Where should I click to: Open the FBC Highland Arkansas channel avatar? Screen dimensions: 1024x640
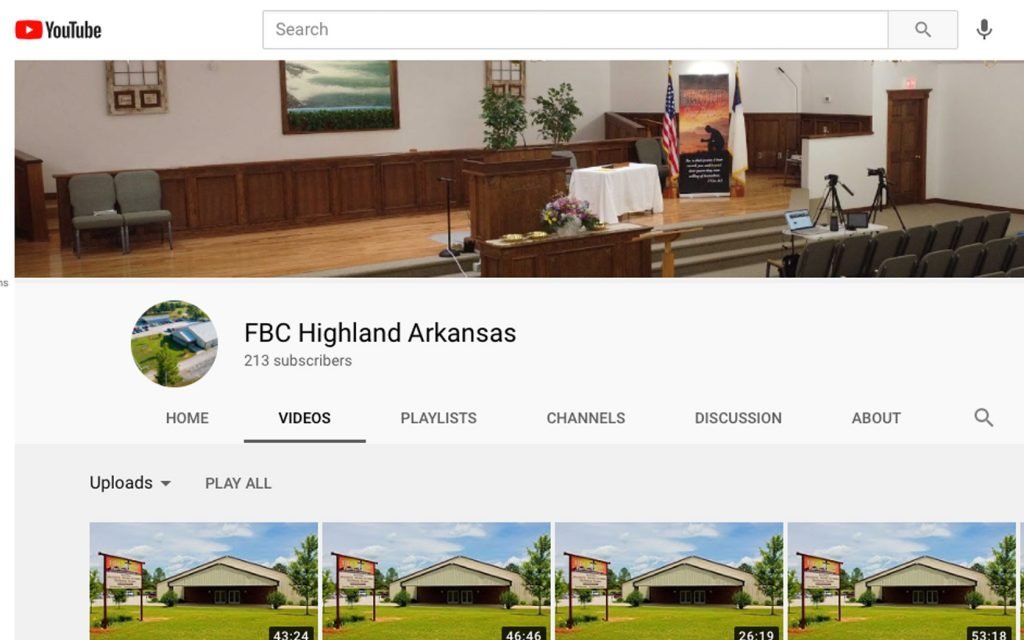pyautogui.click(x=174, y=344)
